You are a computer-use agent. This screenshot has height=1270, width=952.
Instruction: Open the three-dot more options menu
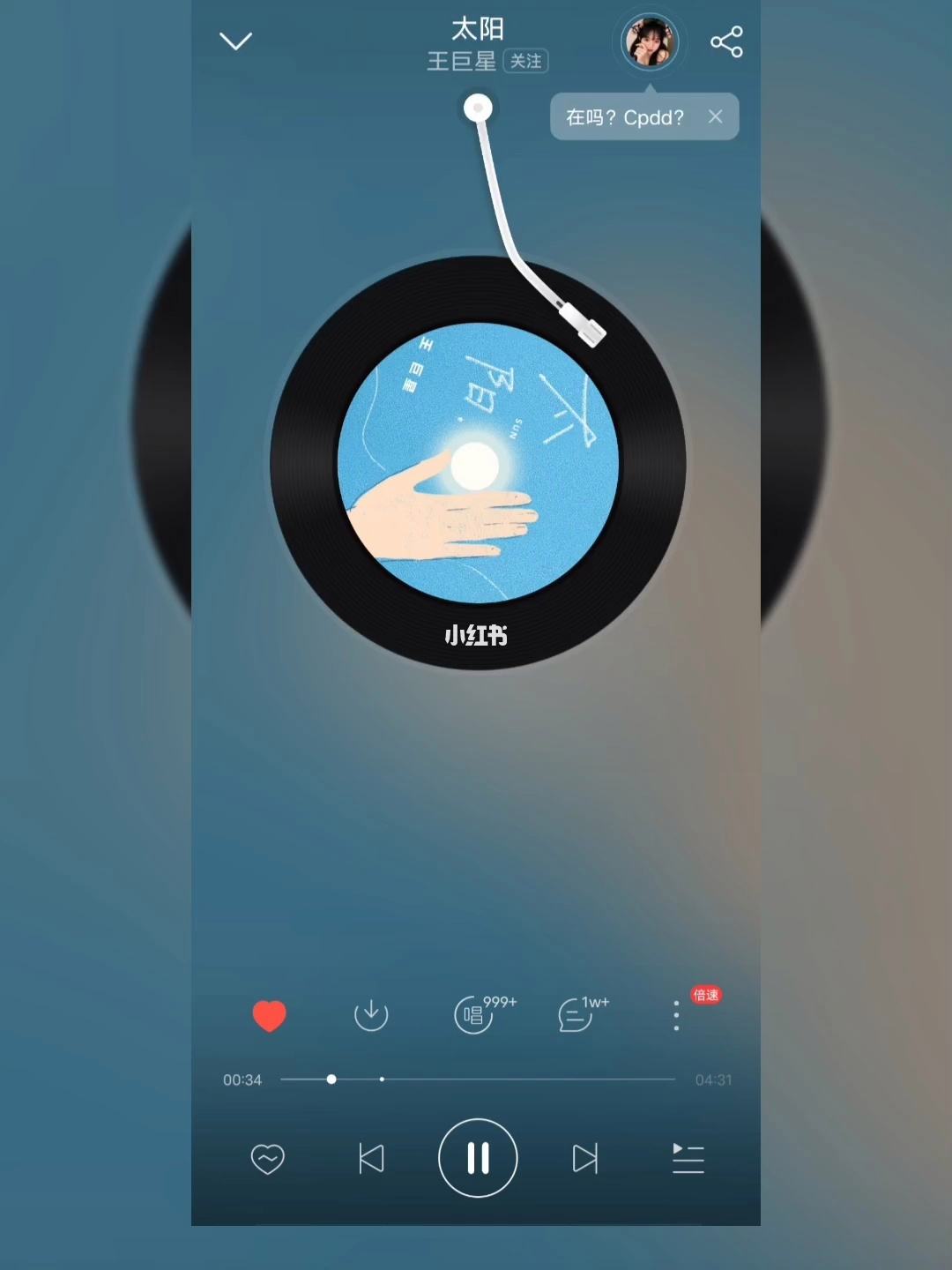point(676,1015)
